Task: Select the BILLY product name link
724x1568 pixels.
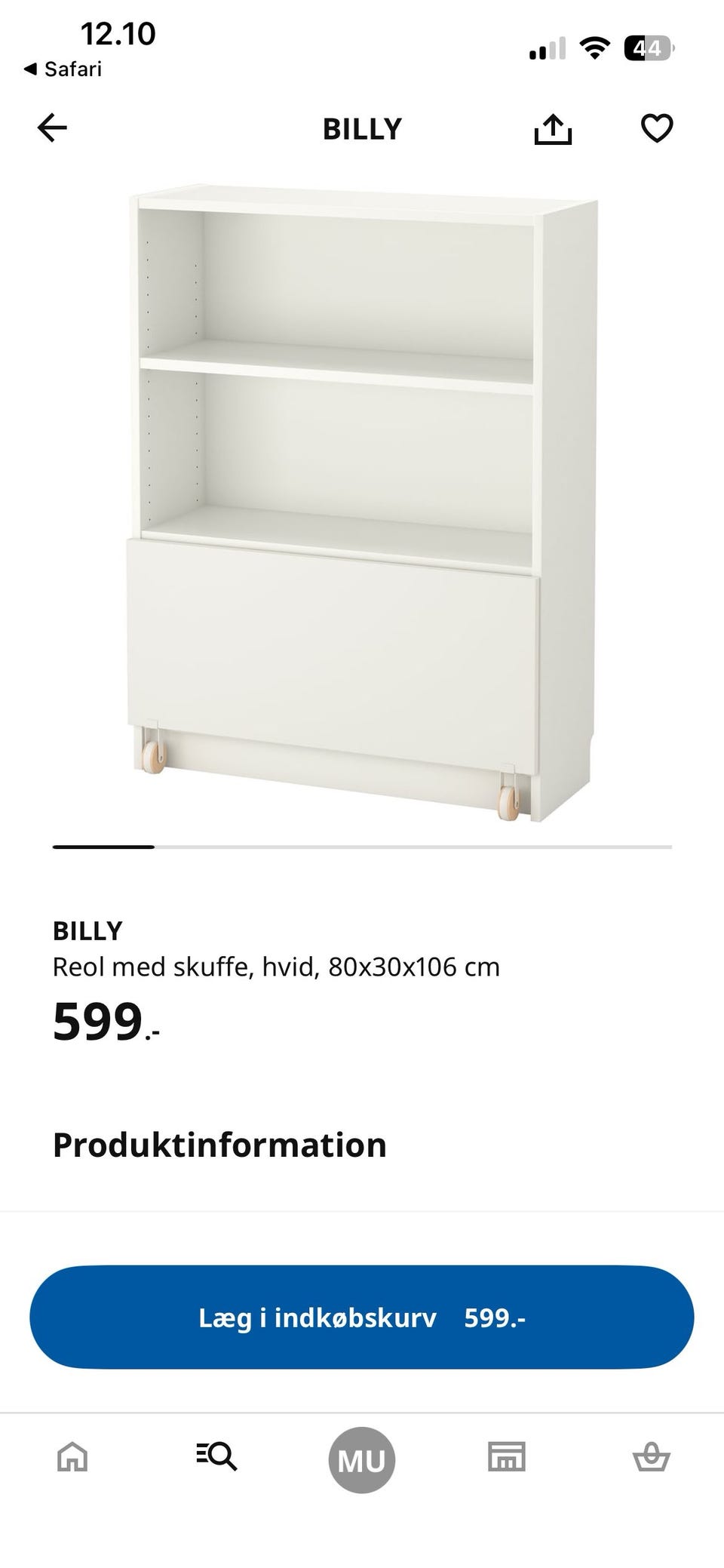Action: click(x=87, y=933)
